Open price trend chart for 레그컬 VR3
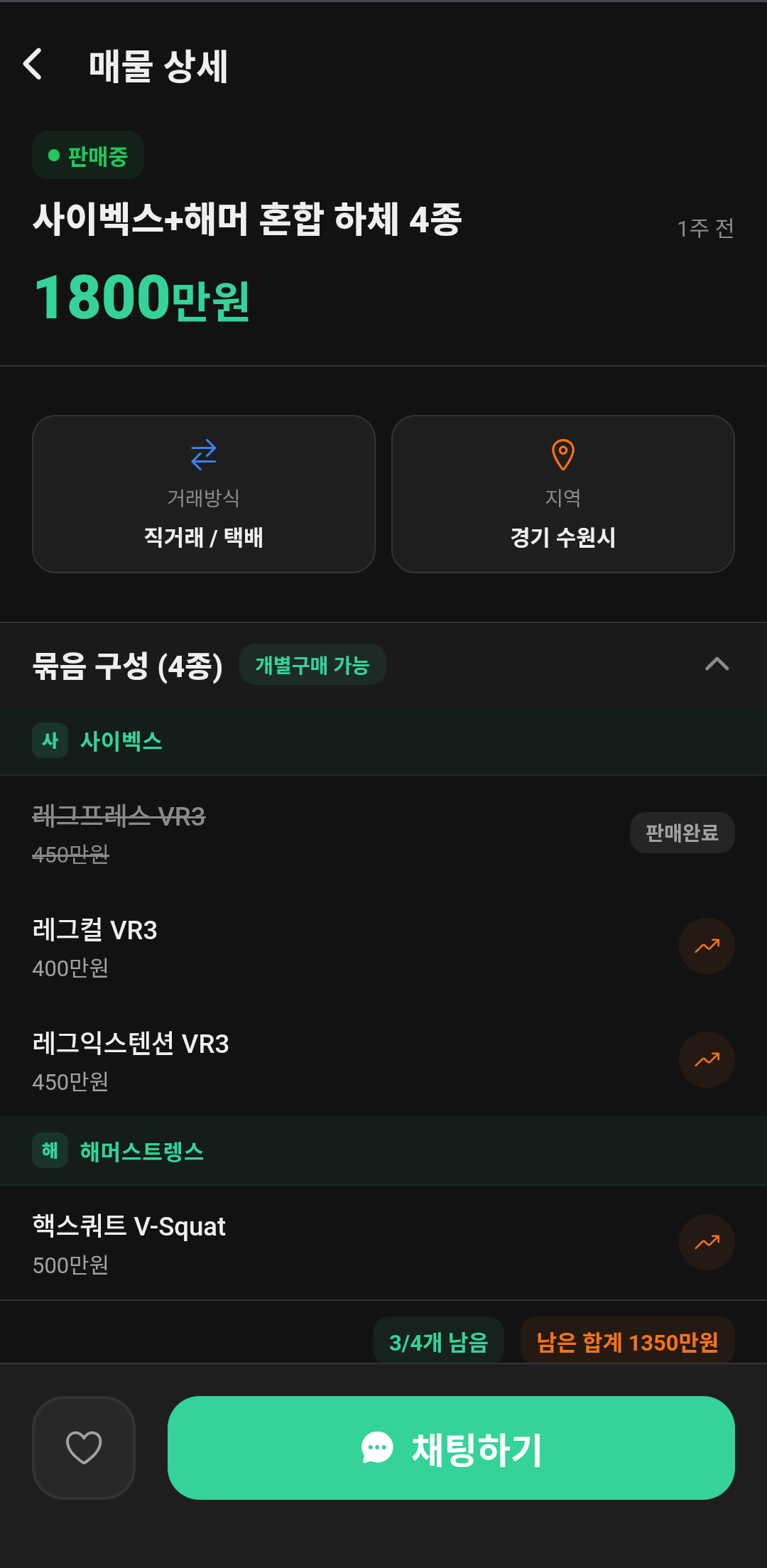 (706, 946)
